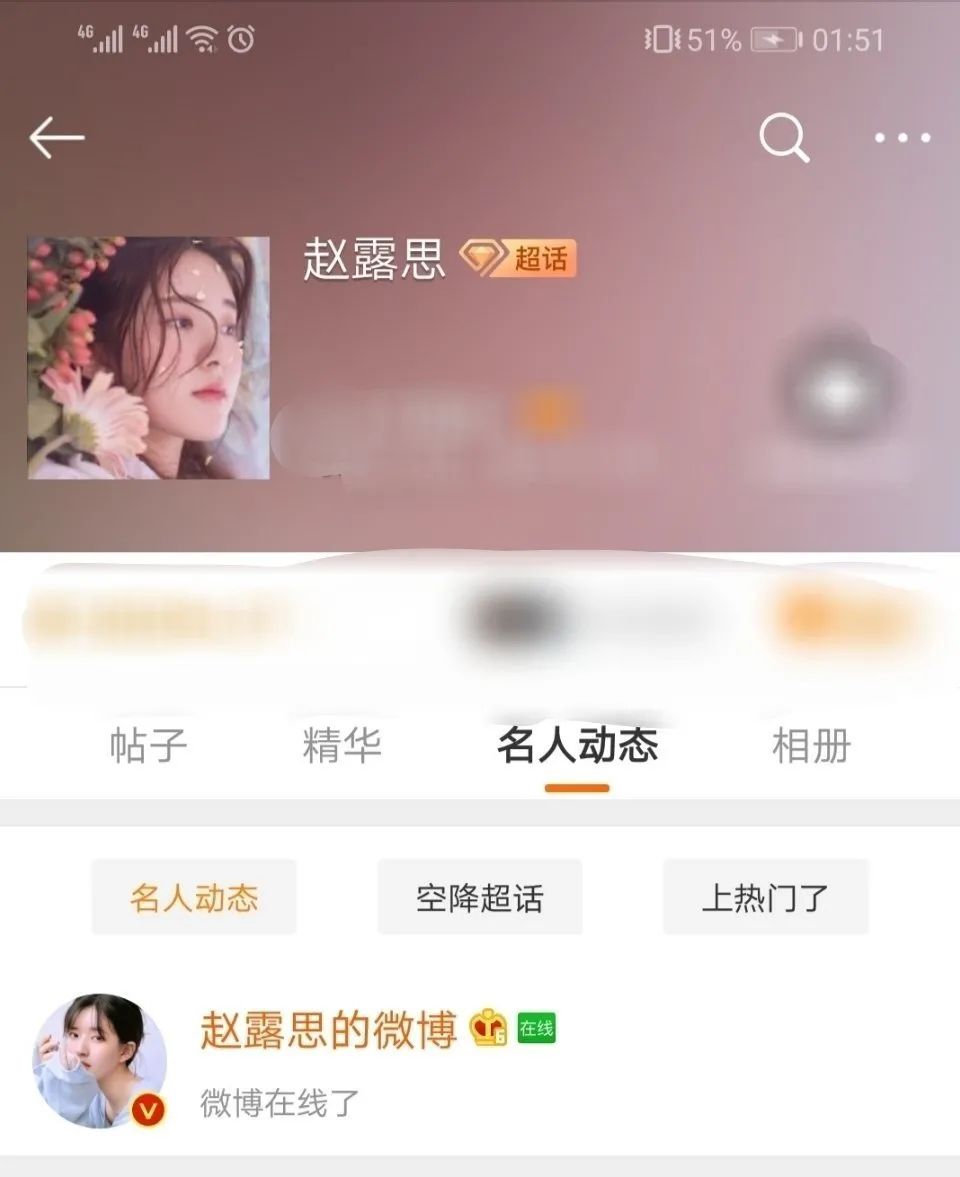Switch to the 相册 tab
This screenshot has height=1177, width=960.
(x=812, y=746)
